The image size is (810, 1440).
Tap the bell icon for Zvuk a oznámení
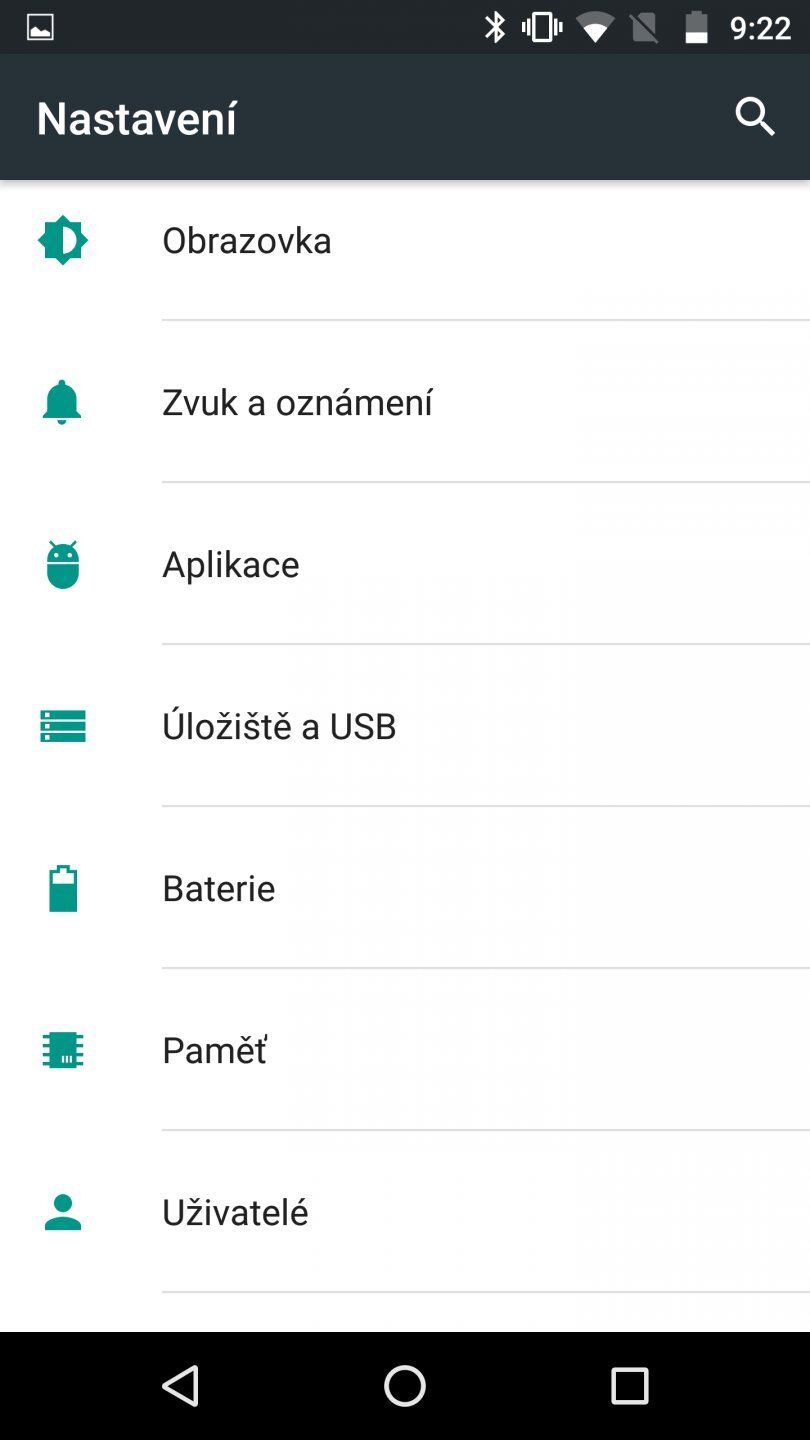[x=63, y=402]
